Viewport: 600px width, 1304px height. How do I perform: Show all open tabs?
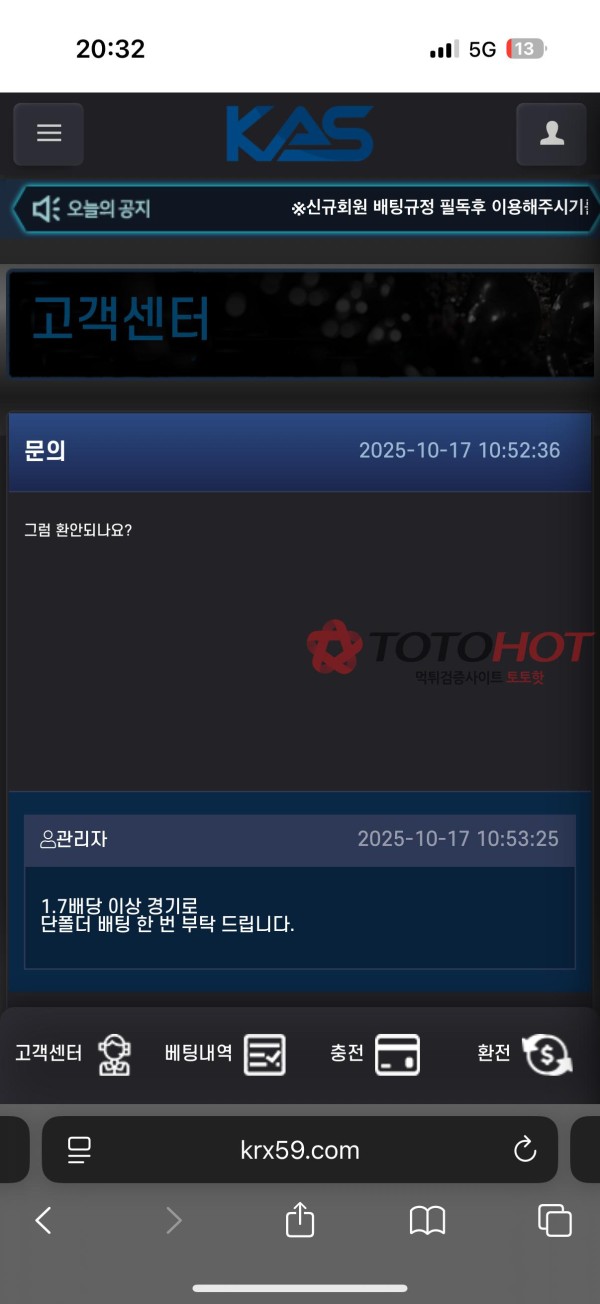[554, 1220]
